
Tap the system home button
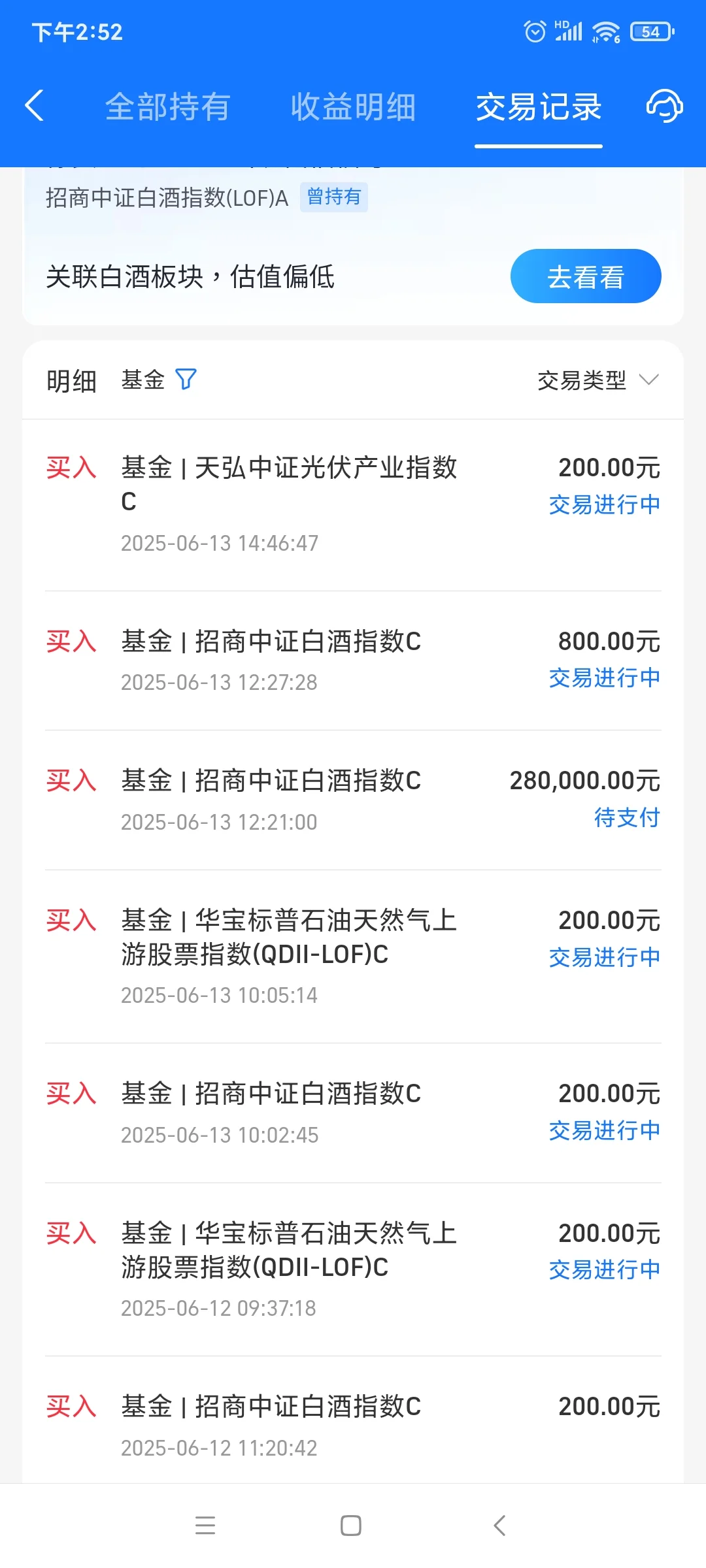coord(351,1526)
